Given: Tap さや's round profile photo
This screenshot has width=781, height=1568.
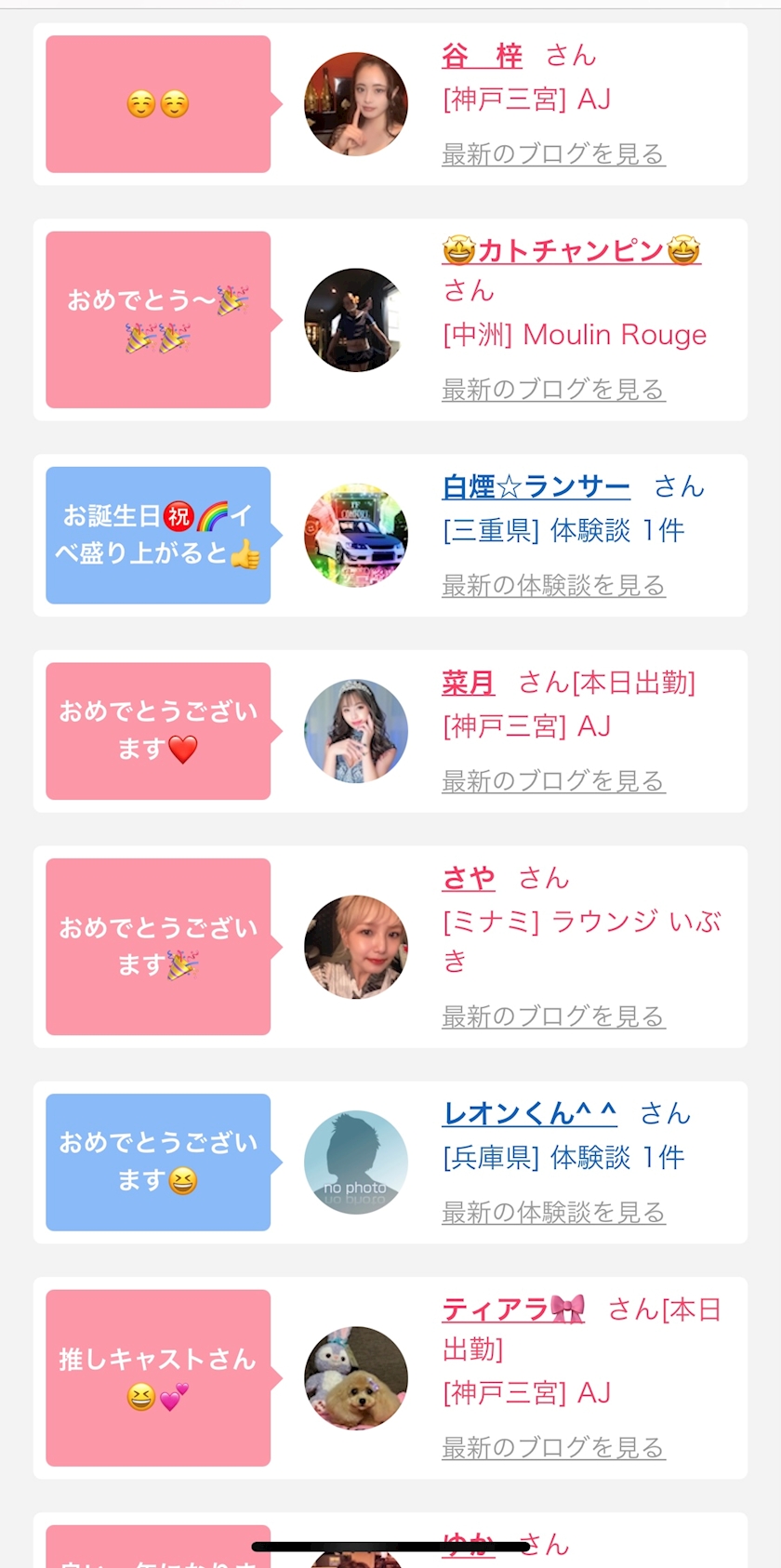Looking at the screenshot, I should click(x=356, y=947).
